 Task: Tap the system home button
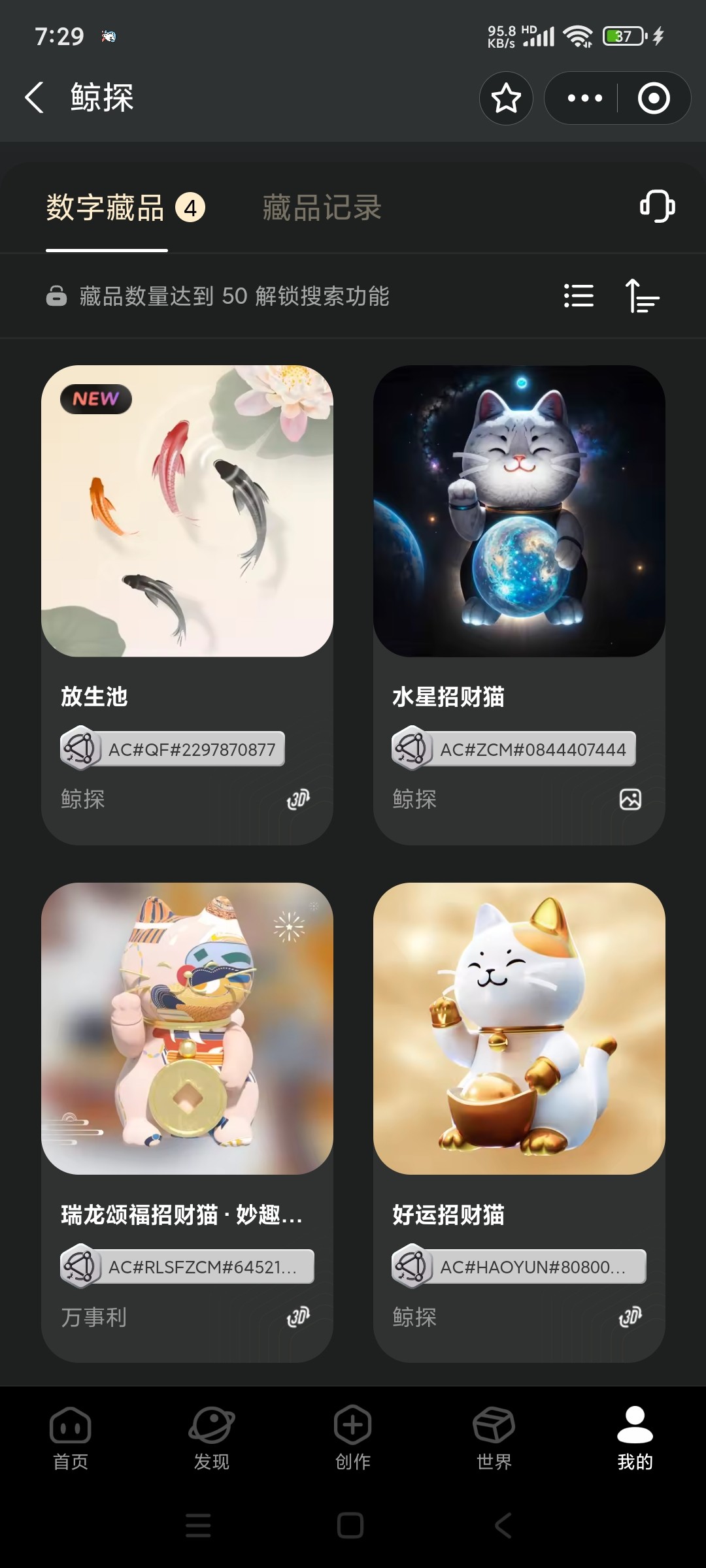click(350, 1526)
